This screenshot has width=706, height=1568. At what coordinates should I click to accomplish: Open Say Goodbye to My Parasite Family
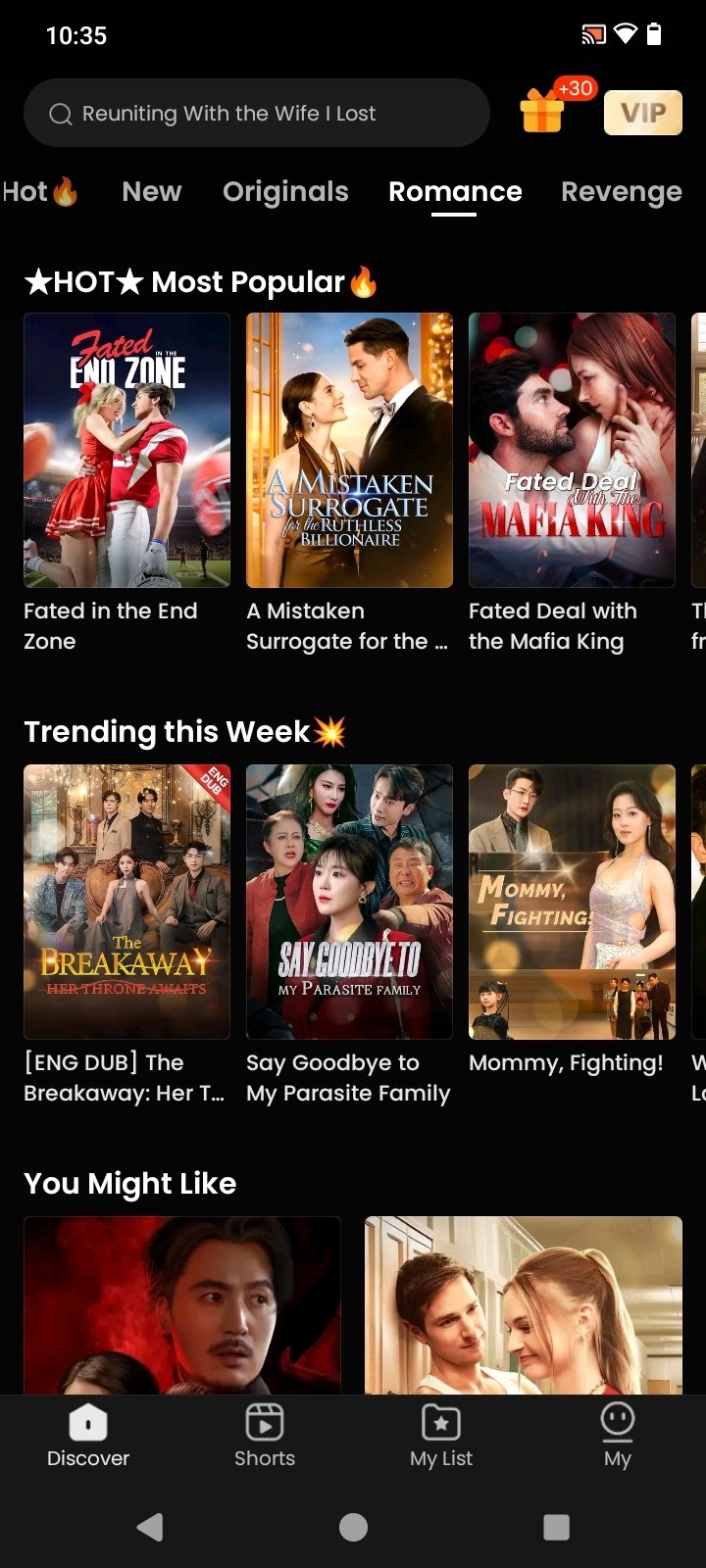349,902
